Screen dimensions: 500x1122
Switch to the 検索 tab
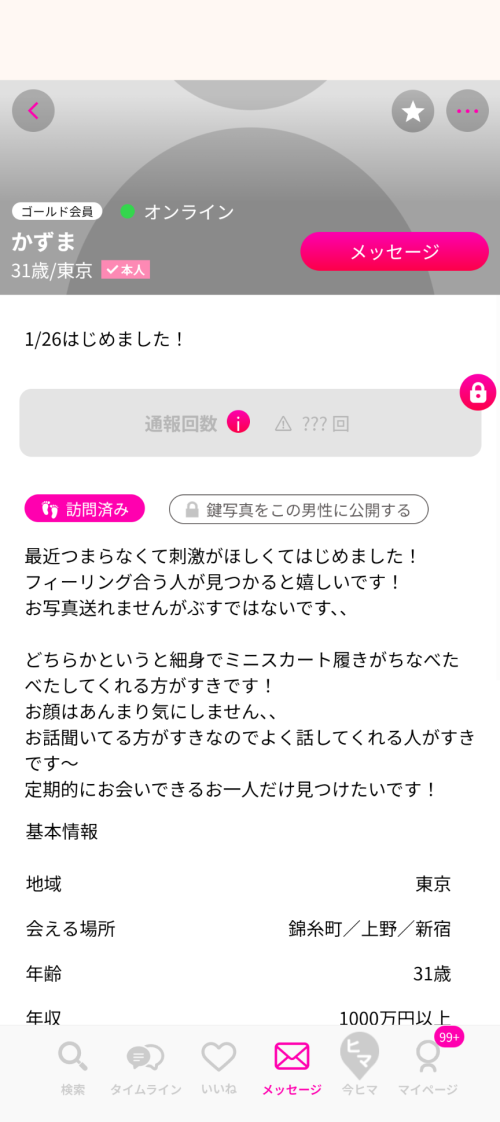coord(73,1070)
